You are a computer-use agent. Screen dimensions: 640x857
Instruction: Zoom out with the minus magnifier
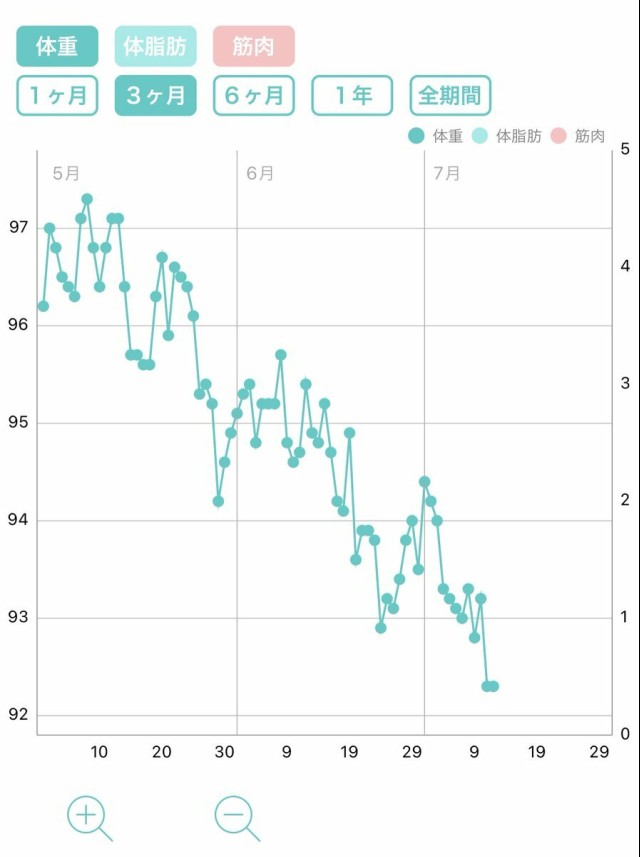pos(235,816)
